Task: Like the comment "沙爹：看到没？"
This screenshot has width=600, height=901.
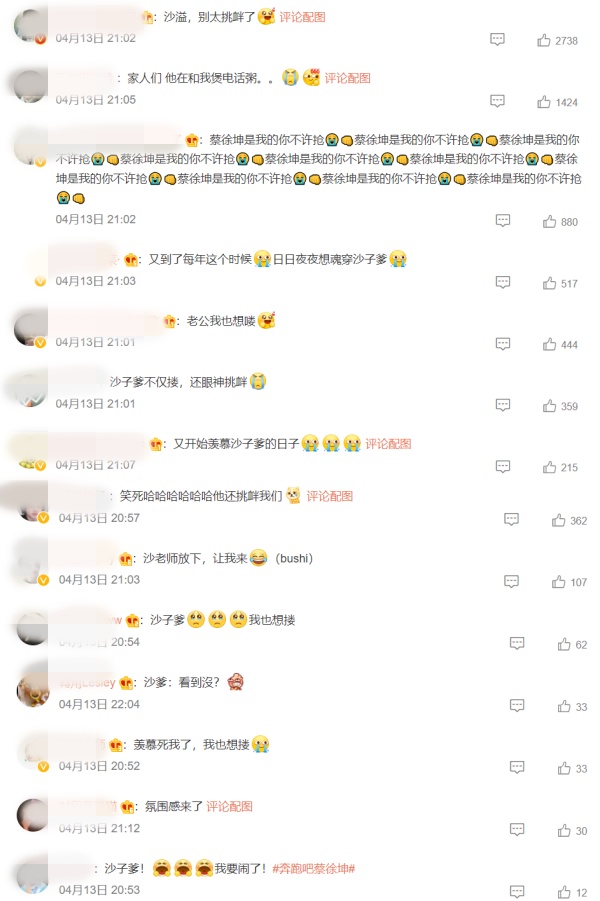Action: coord(563,706)
